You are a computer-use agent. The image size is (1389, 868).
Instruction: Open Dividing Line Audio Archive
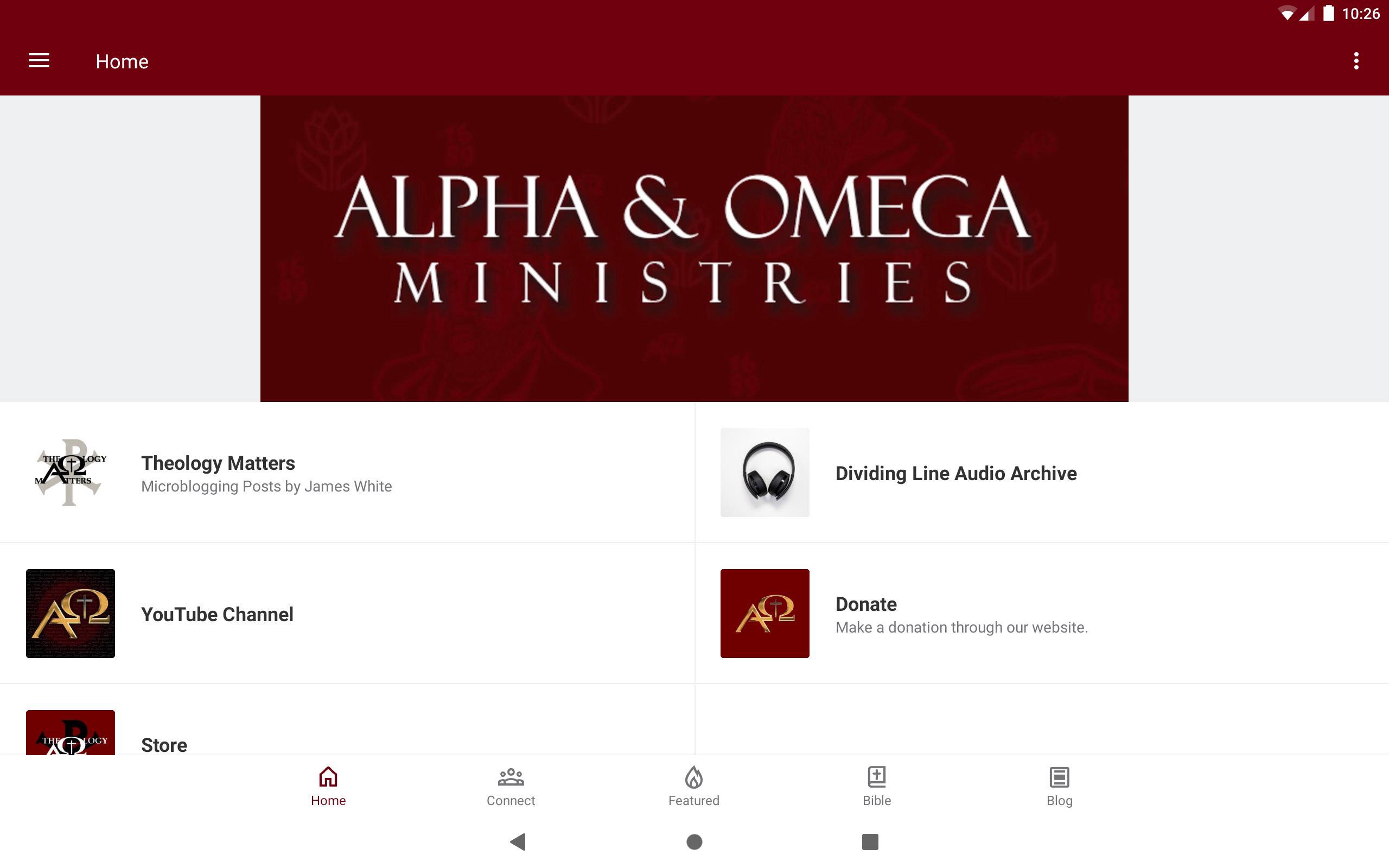coord(1041,473)
